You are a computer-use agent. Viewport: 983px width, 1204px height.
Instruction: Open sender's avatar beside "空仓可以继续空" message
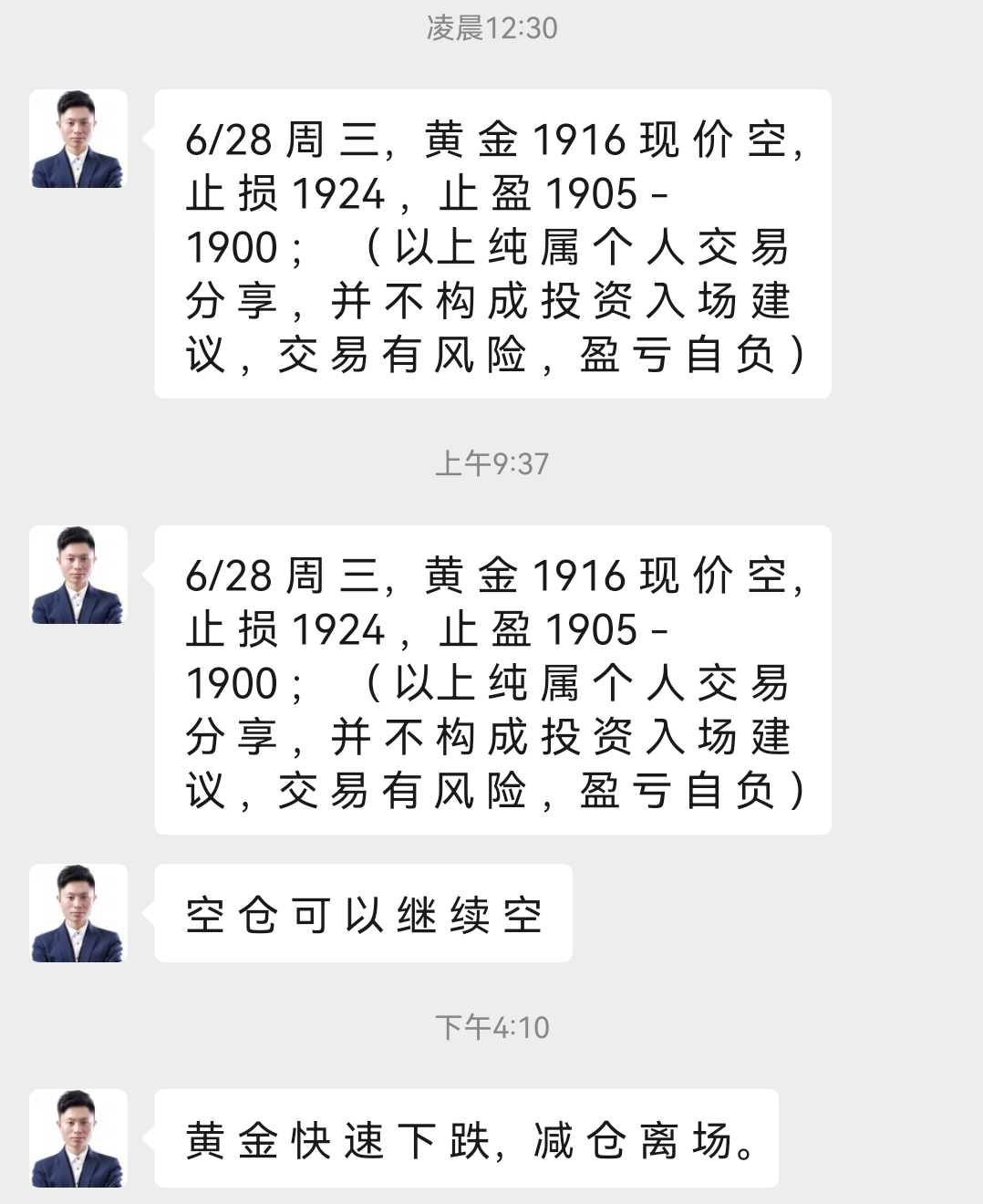pos(78,913)
